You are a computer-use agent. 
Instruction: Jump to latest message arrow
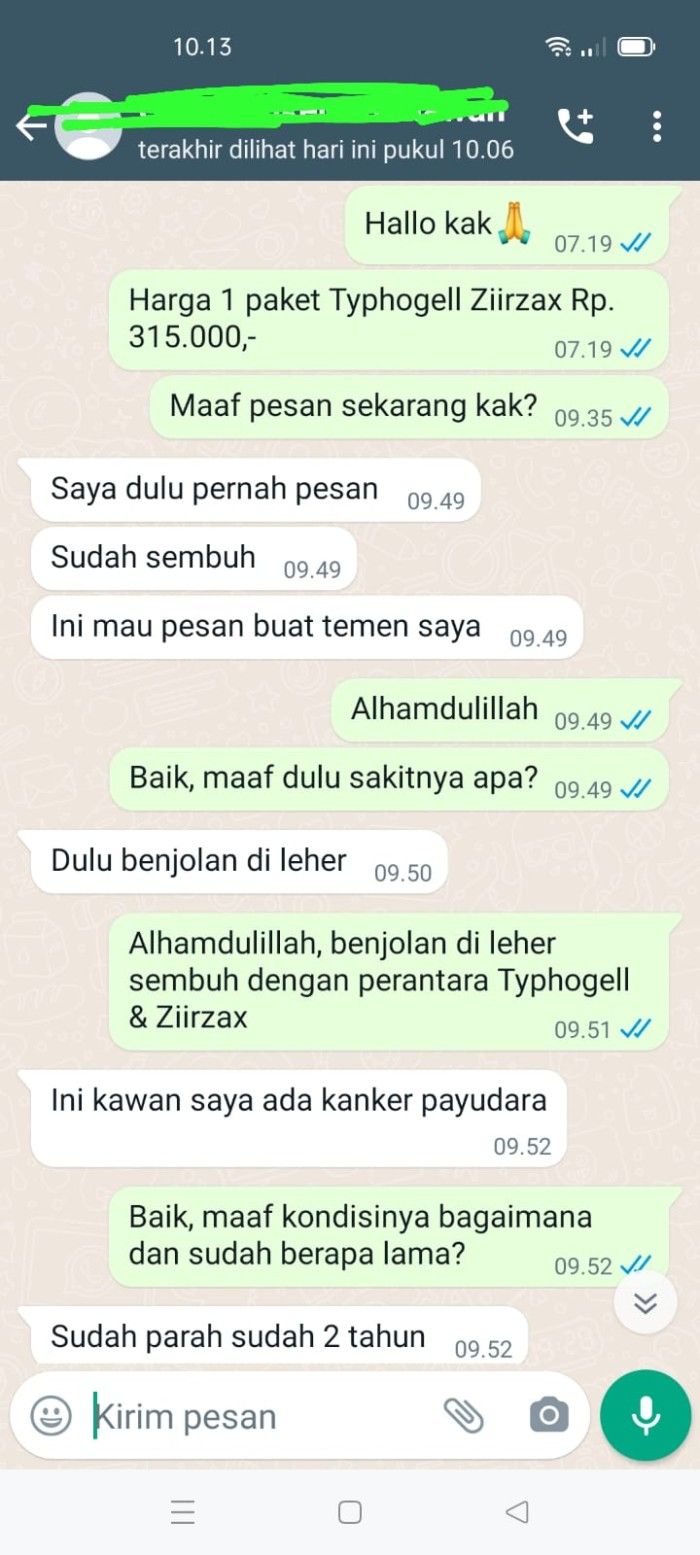tap(646, 1302)
